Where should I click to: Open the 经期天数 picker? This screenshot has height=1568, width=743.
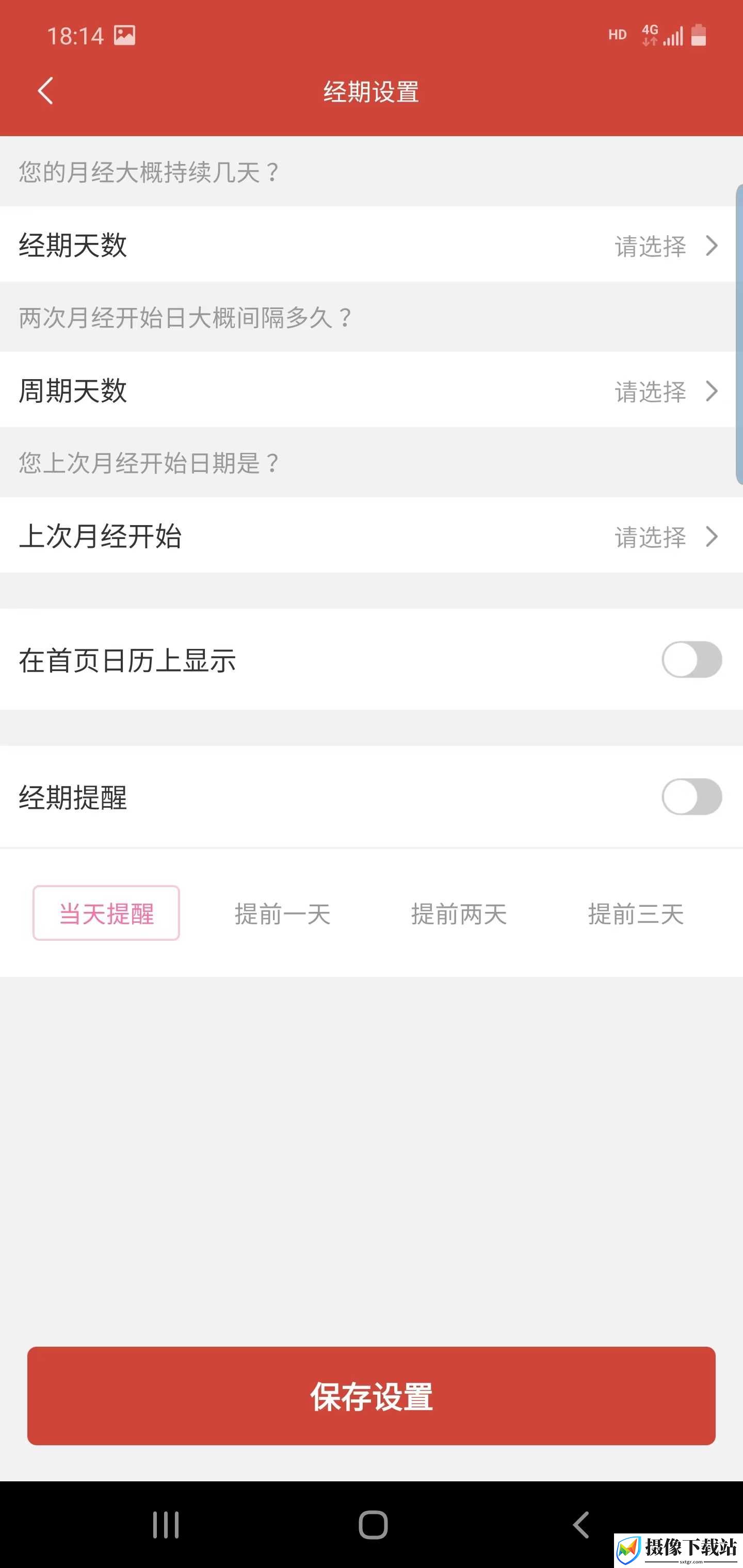point(372,244)
